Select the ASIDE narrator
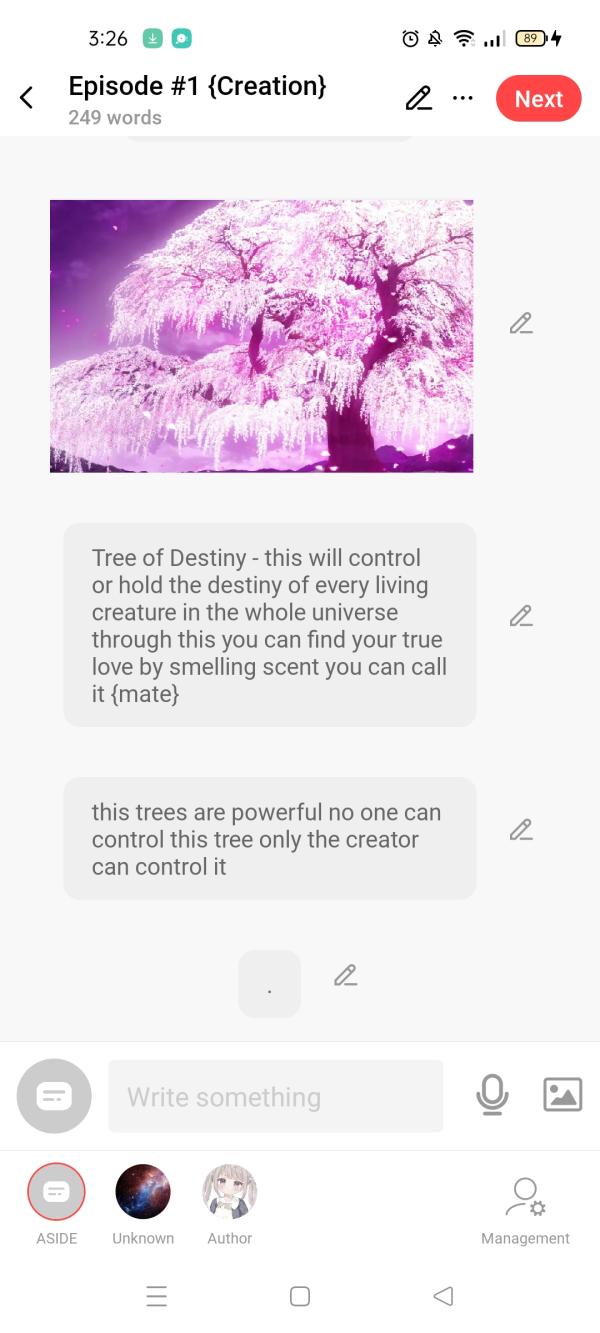The image size is (600, 1333). click(56, 1192)
